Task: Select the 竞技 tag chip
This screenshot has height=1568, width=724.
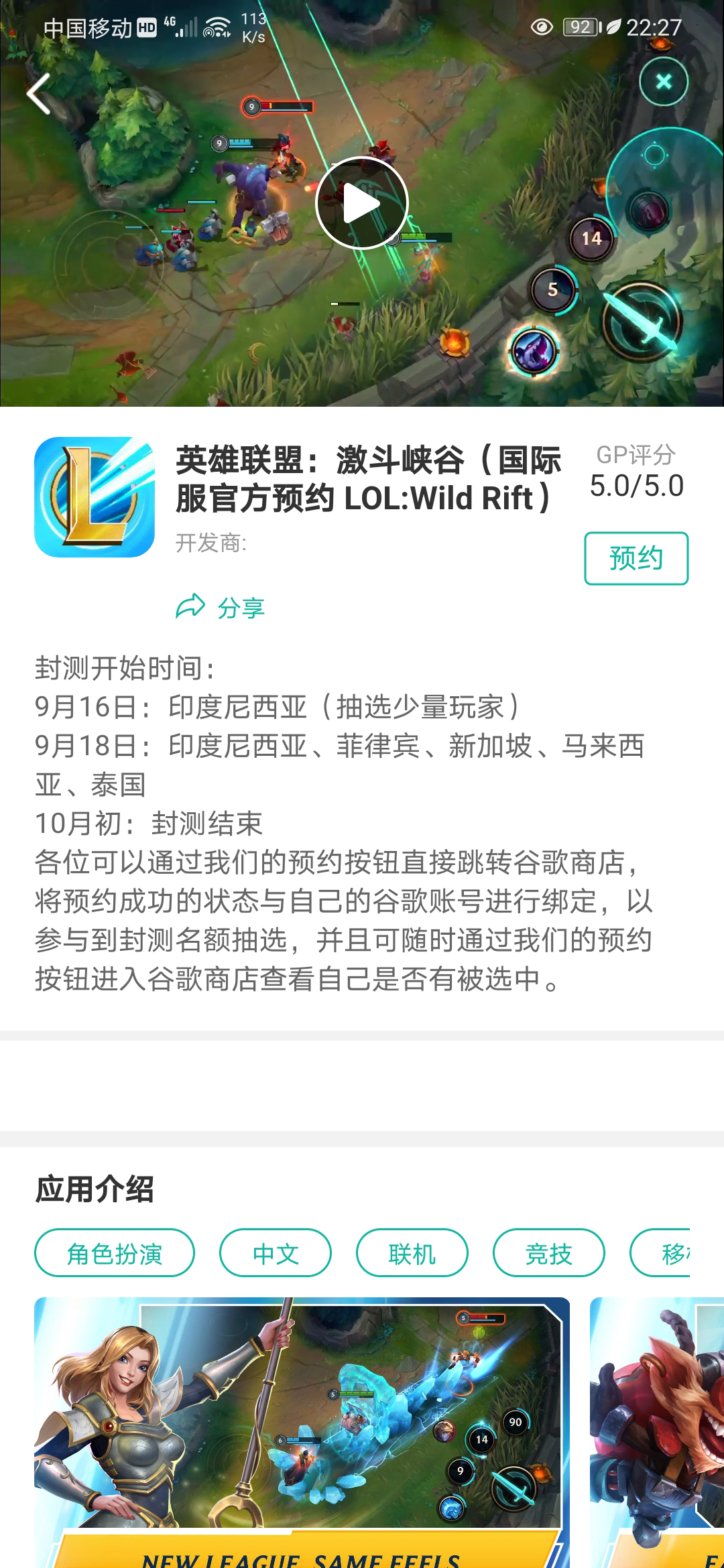Action: 548,1253
